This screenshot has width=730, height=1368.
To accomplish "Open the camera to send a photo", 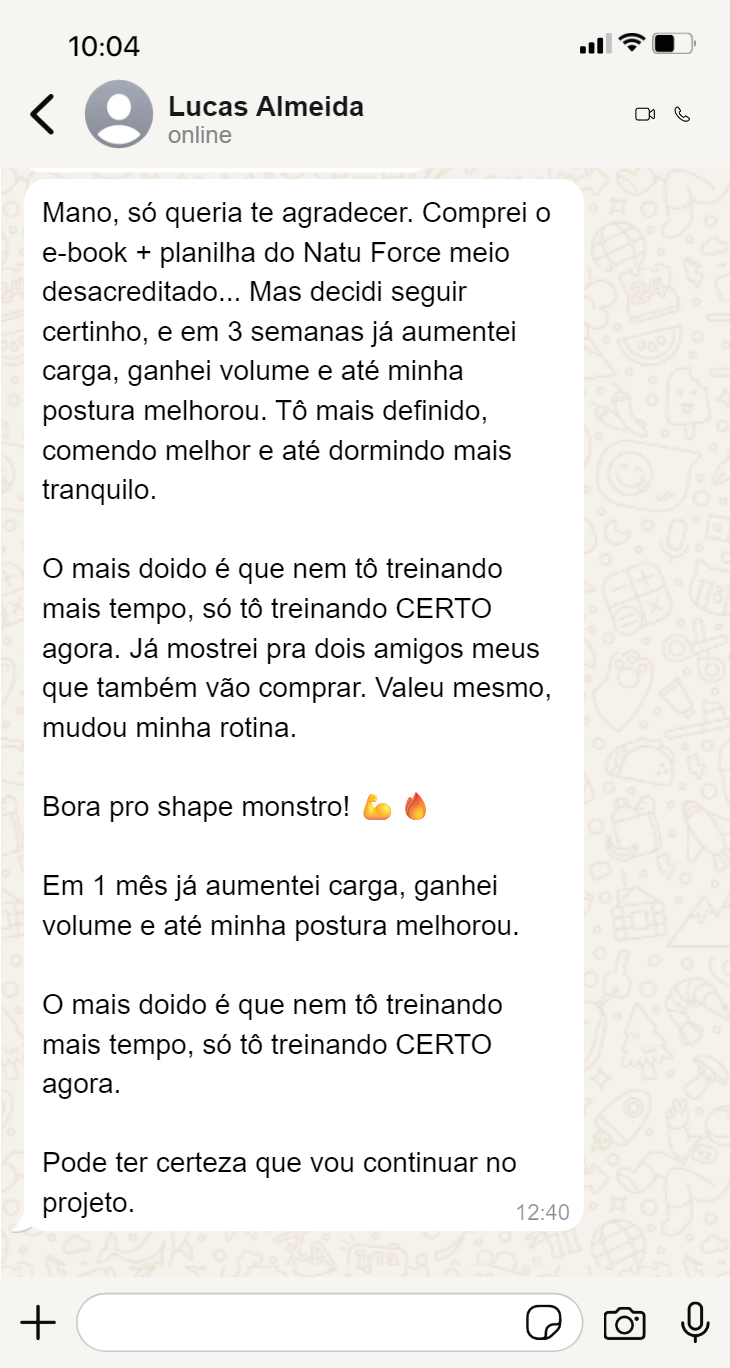I will click(x=624, y=1323).
